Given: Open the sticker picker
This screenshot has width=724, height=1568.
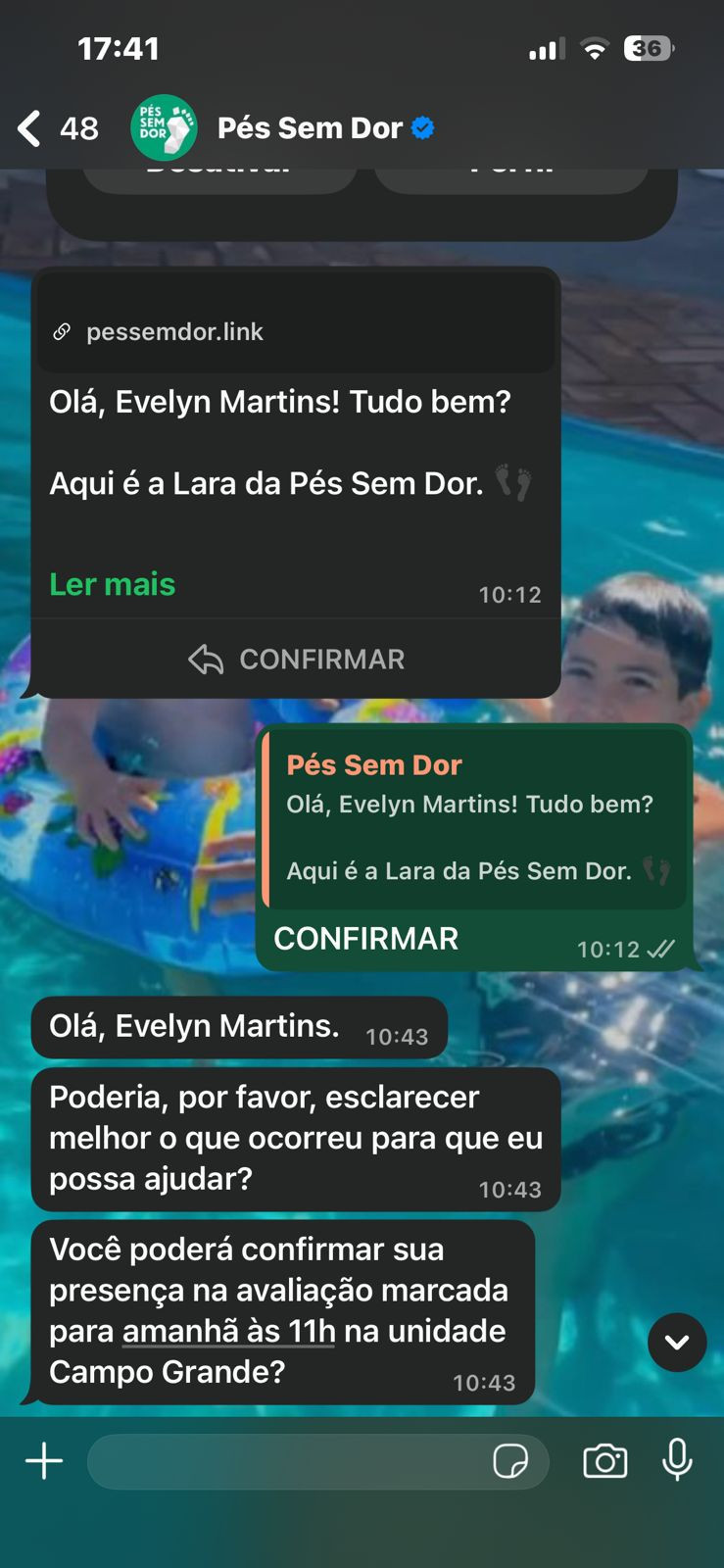Looking at the screenshot, I should tap(510, 1462).
